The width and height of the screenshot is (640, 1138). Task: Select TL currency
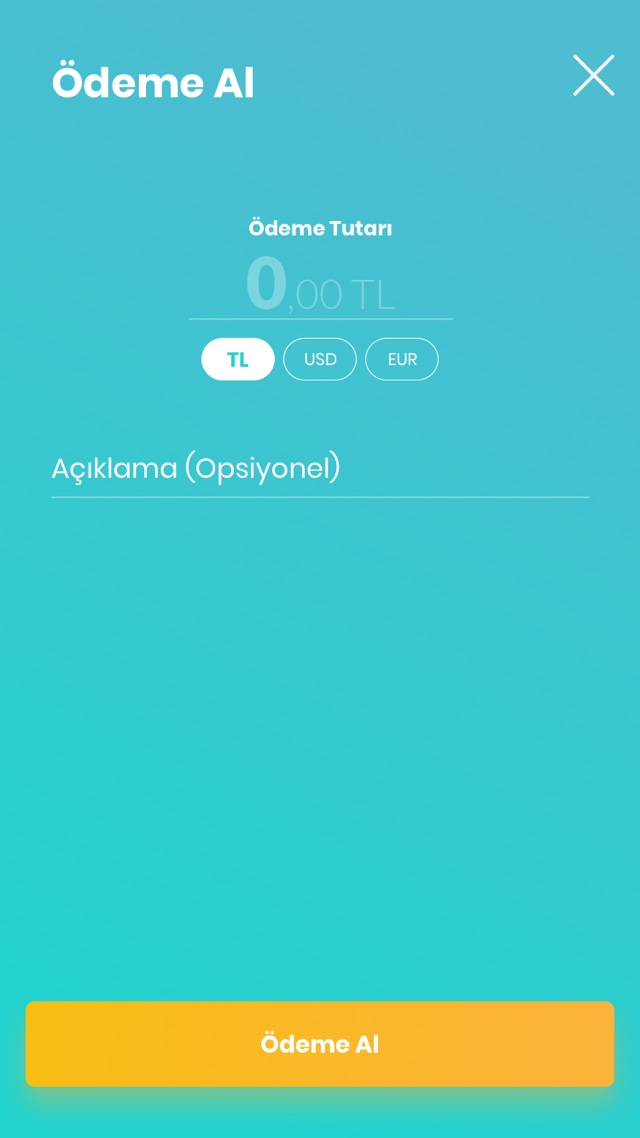238,360
